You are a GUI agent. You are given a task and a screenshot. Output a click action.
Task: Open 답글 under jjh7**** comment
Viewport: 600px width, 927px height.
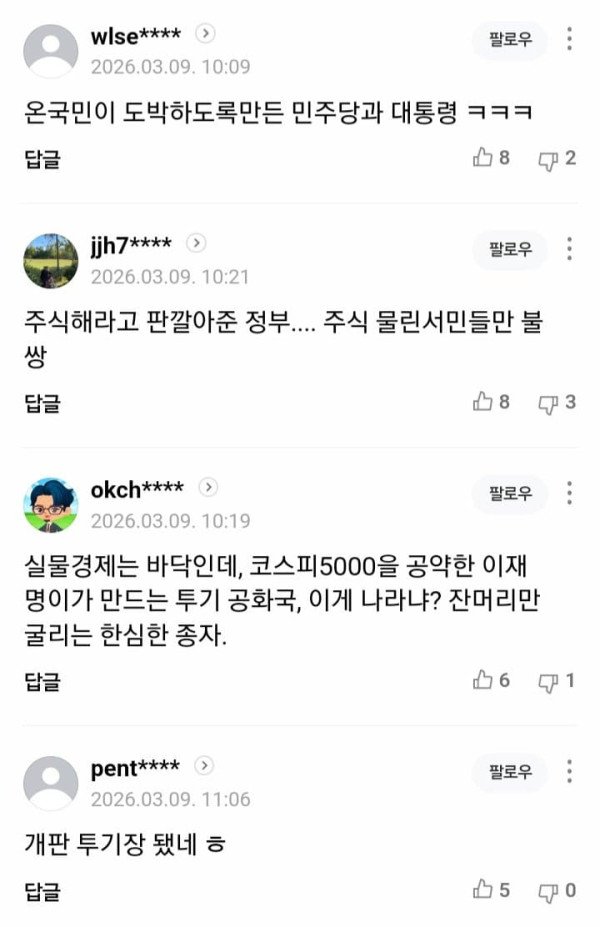pos(42,403)
